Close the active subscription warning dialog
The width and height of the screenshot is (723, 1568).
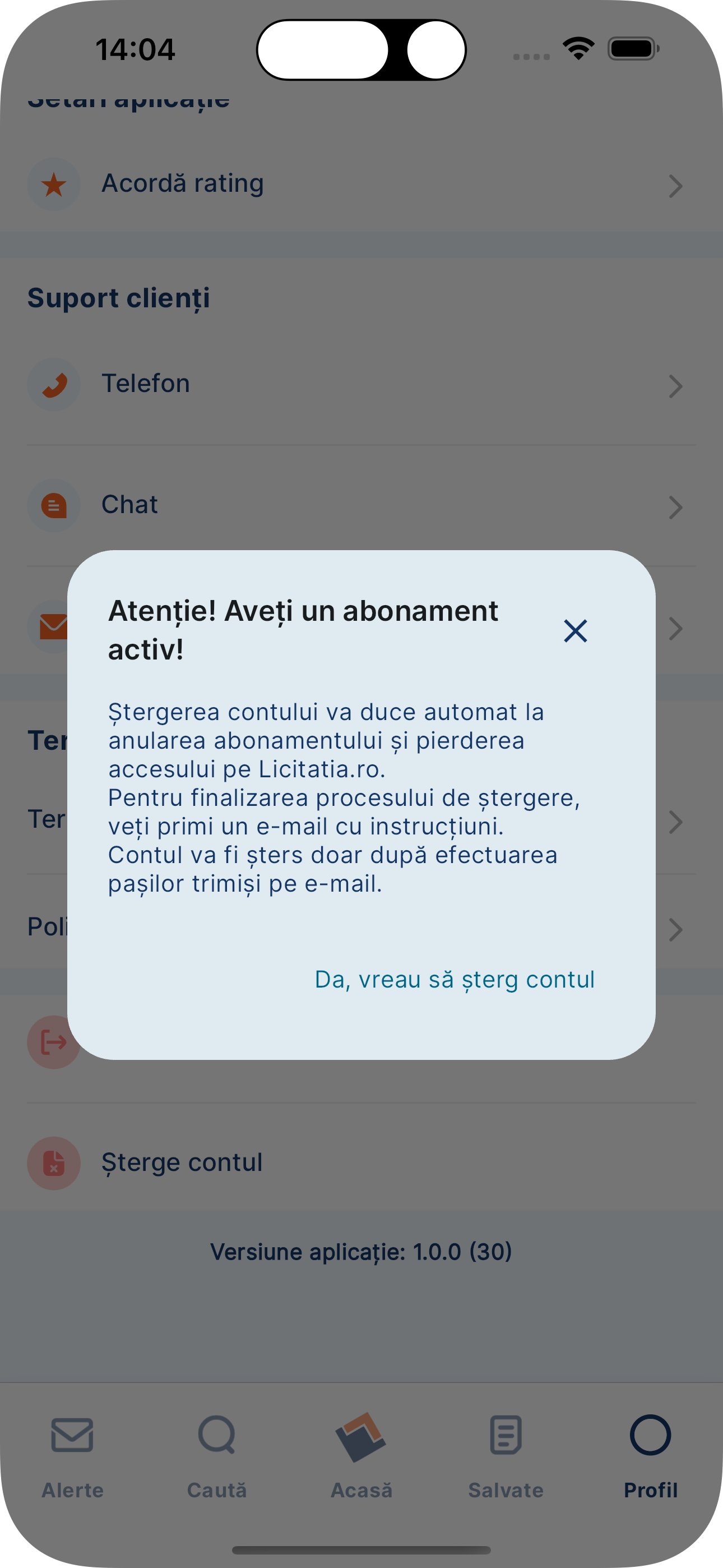tap(574, 630)
